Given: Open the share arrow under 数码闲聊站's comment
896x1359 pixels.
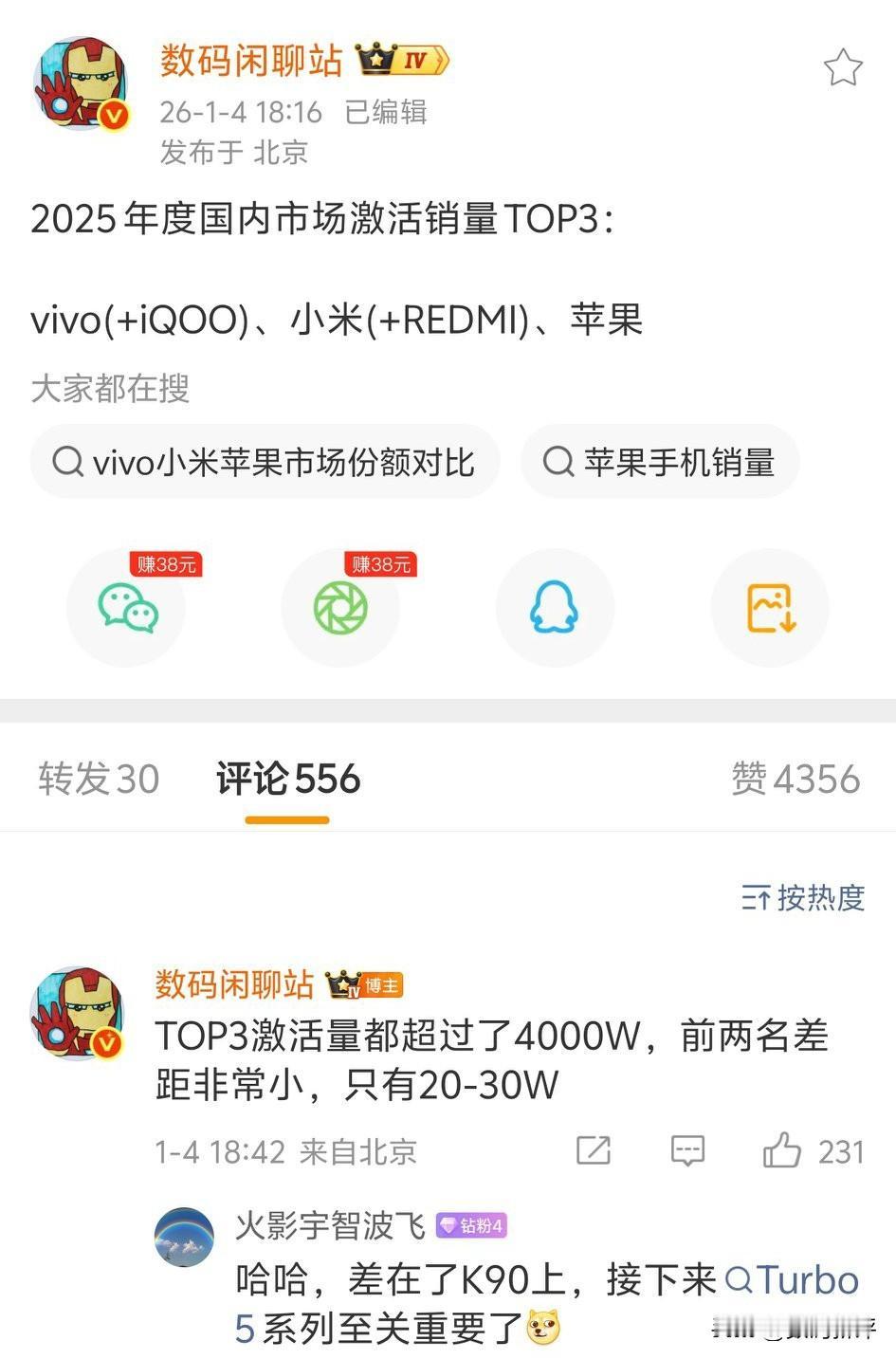Looking at the screenshot, I should click(593, 1150).
